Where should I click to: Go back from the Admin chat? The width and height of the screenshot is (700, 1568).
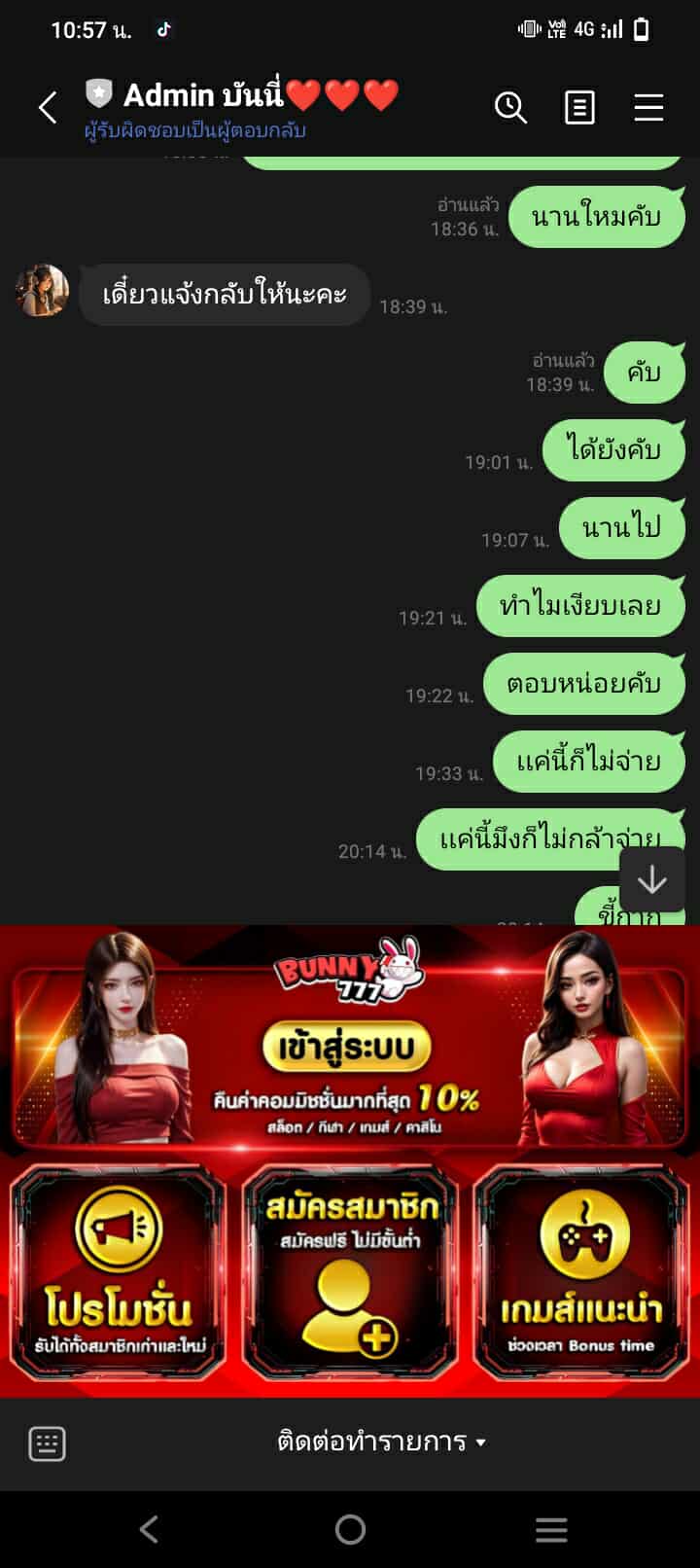pos(48,107)
